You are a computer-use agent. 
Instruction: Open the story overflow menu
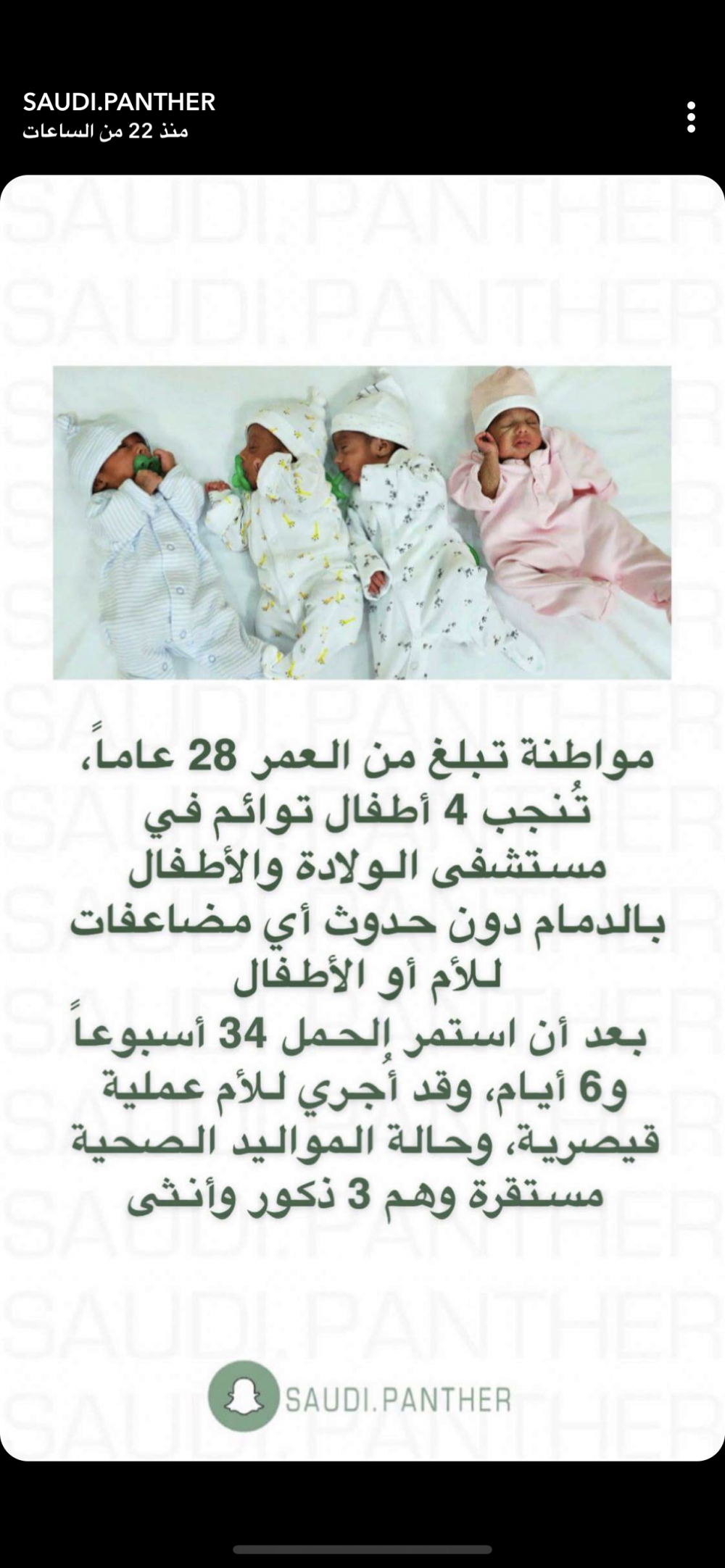[x=691, y=117]
